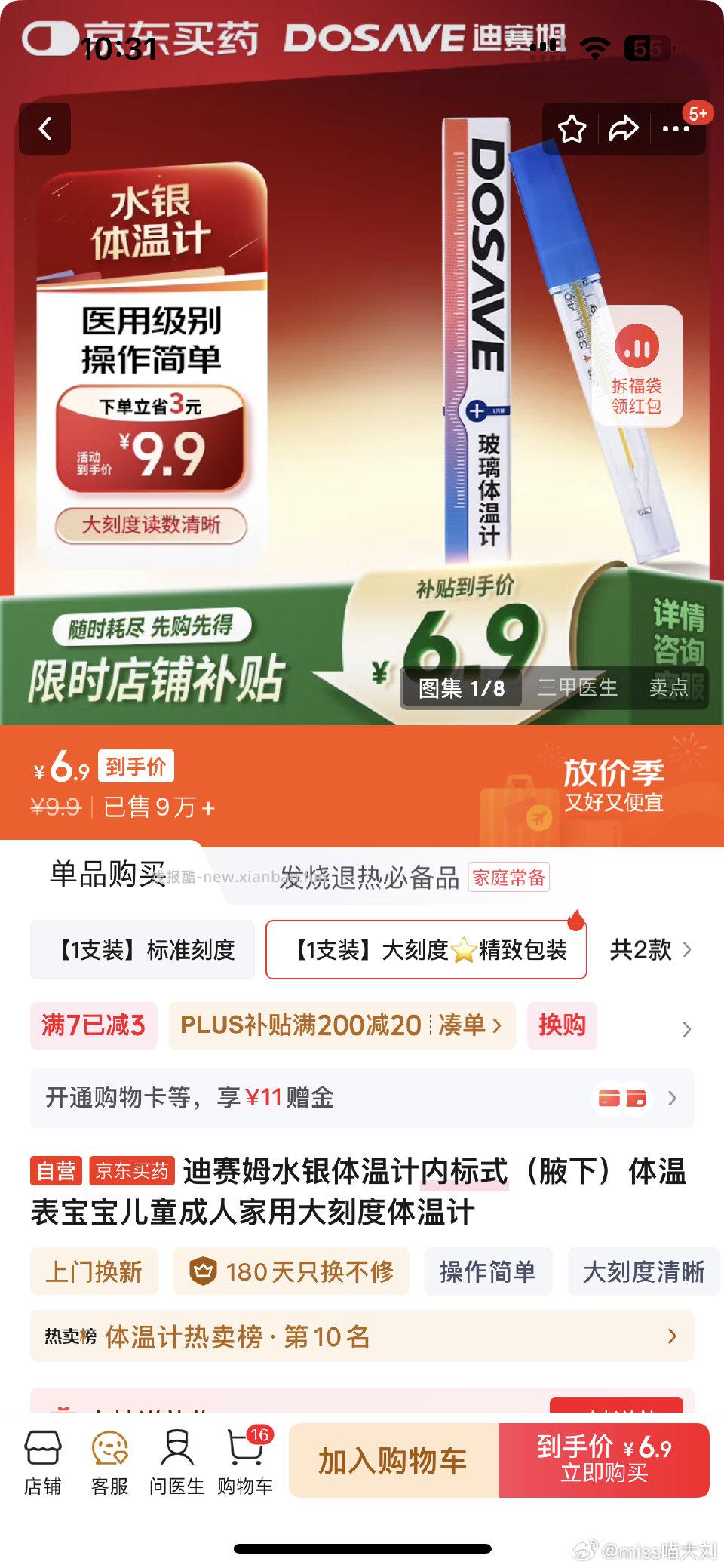Viewport: 724px width, 1568px height.
Task: Navigate back using the back arrow
Action: point(45,128)
